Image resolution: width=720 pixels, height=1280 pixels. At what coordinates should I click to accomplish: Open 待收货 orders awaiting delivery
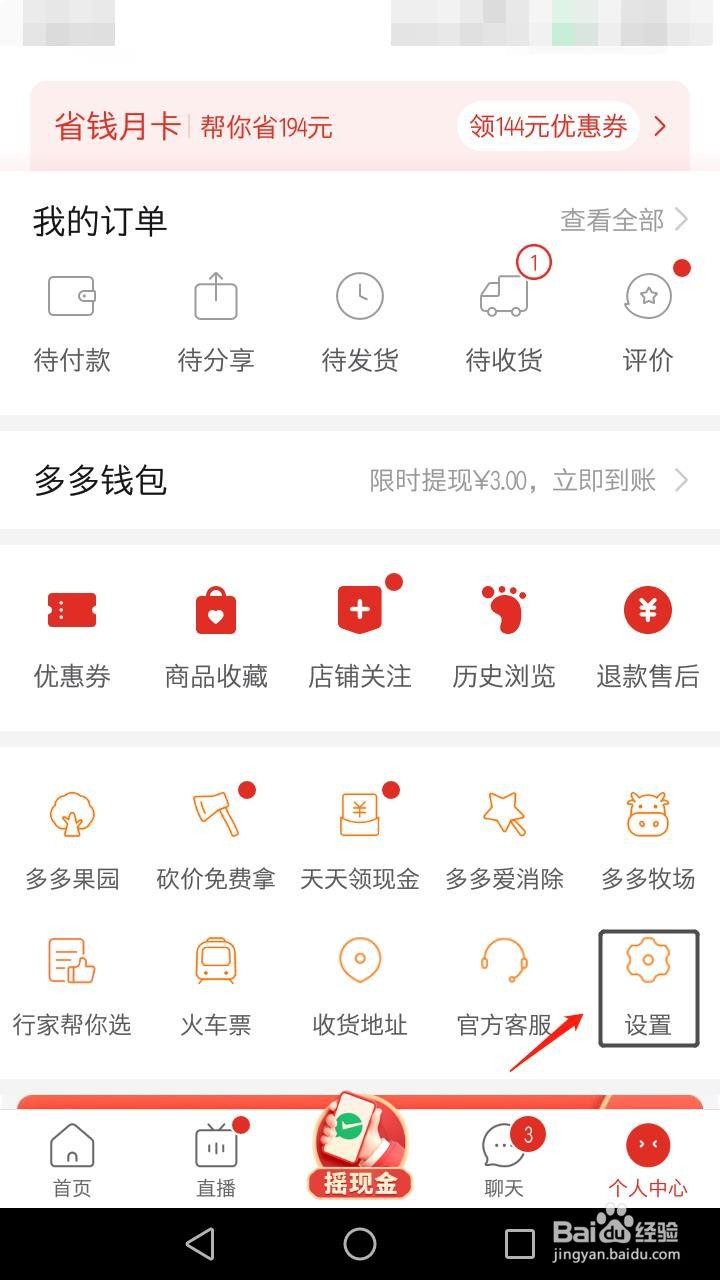504,322
